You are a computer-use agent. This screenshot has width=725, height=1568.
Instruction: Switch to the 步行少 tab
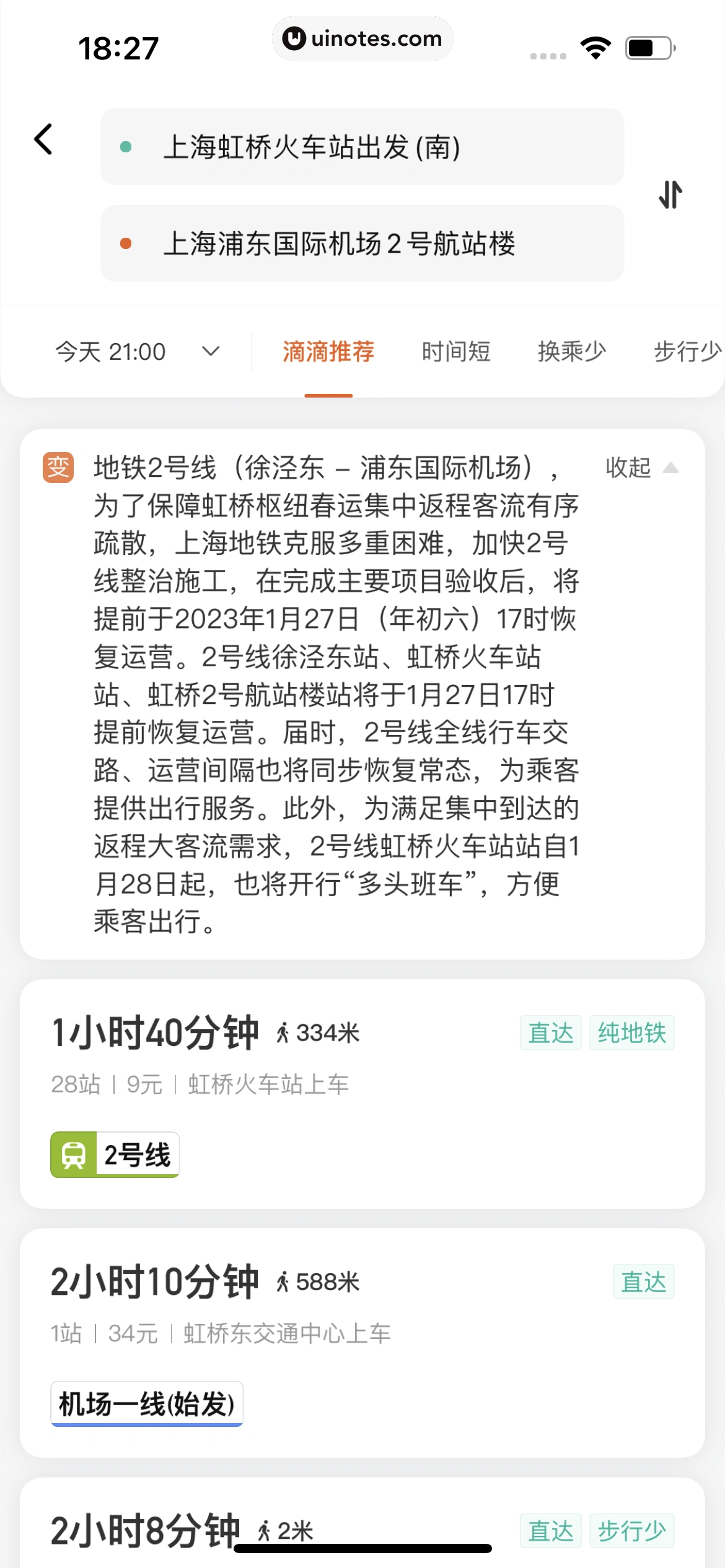click(687, 352)
